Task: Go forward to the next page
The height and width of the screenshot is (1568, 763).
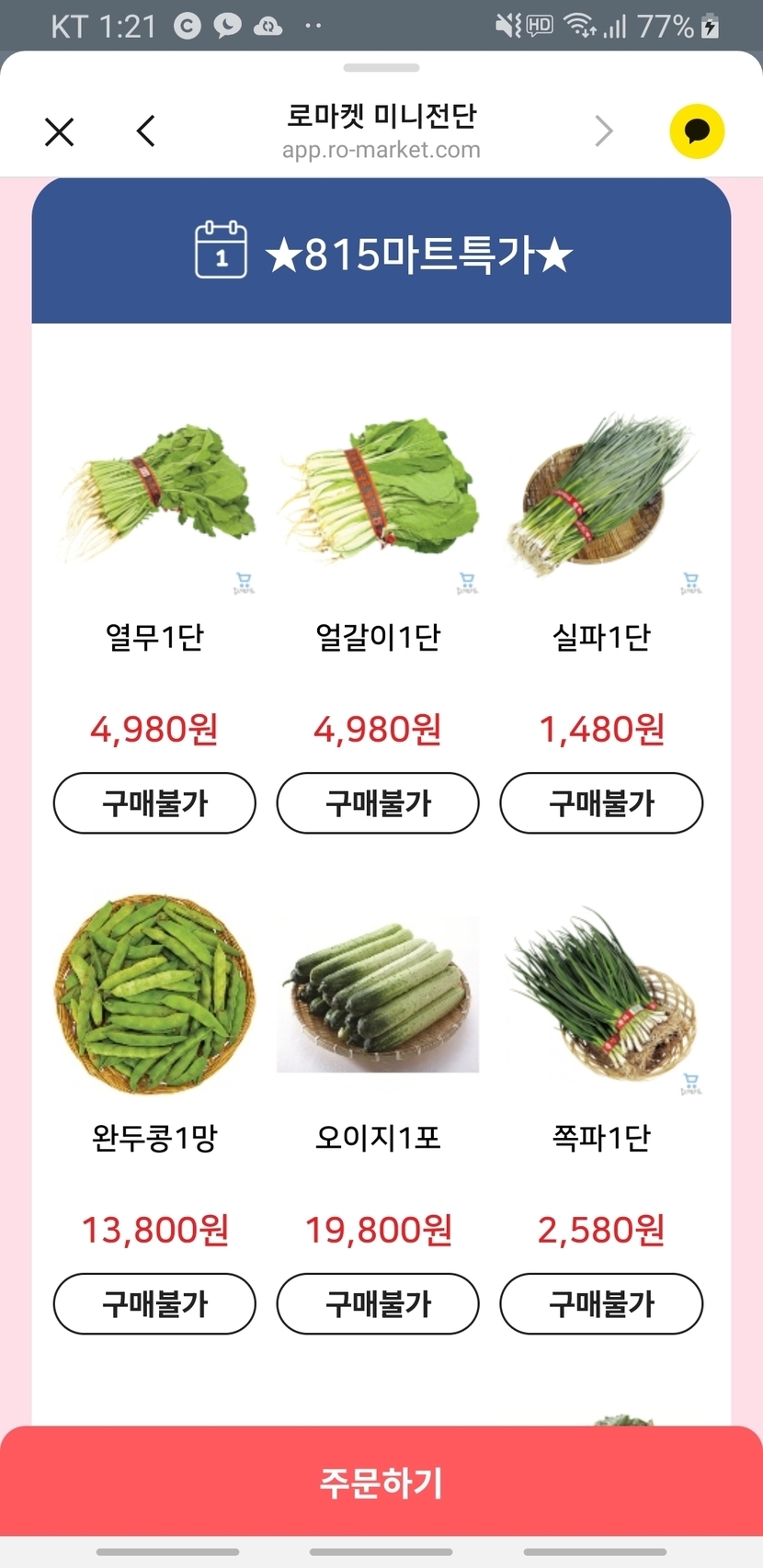Action: pos(603,131)
